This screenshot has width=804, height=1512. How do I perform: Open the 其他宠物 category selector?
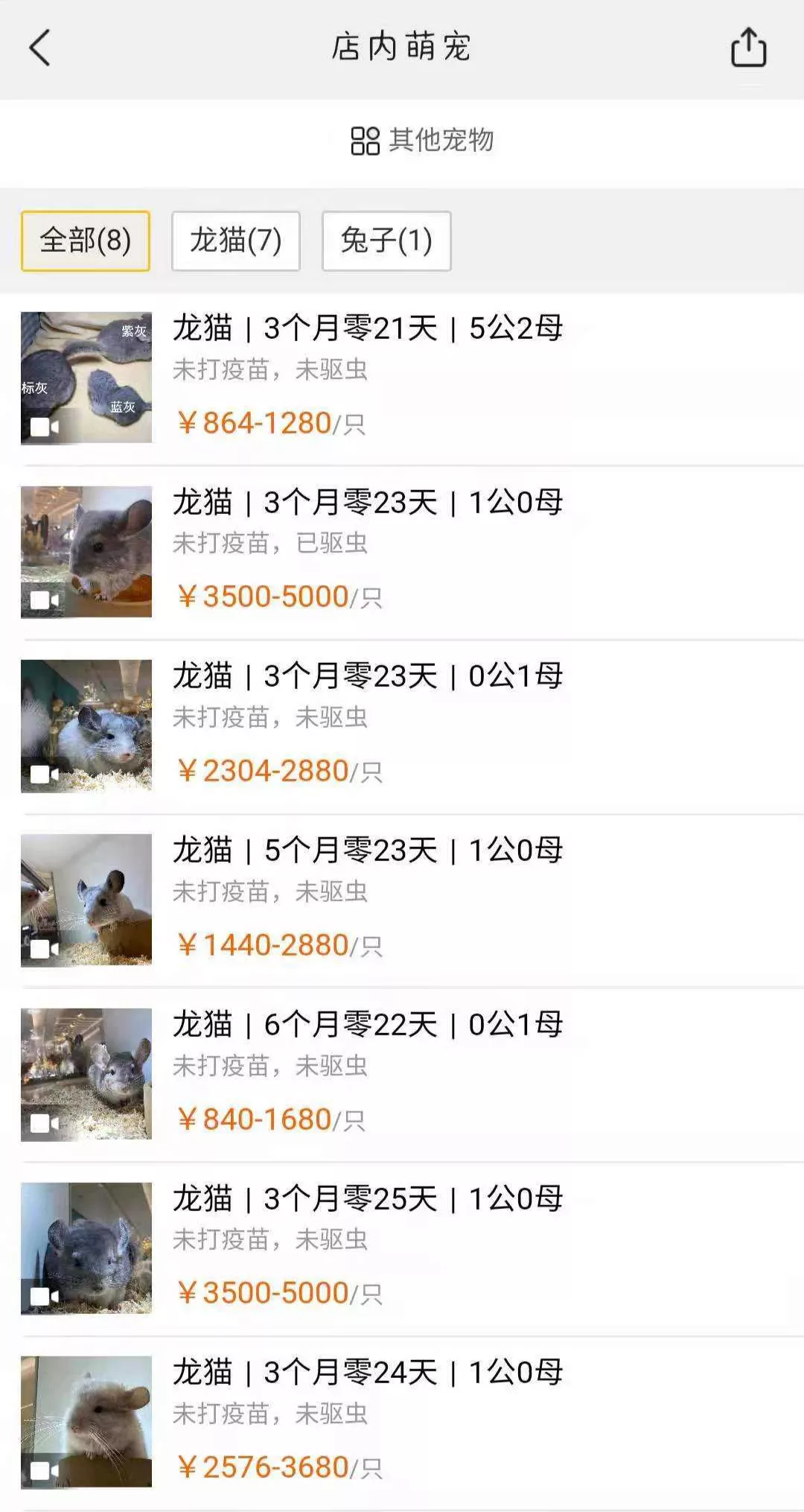click(422, 140)
